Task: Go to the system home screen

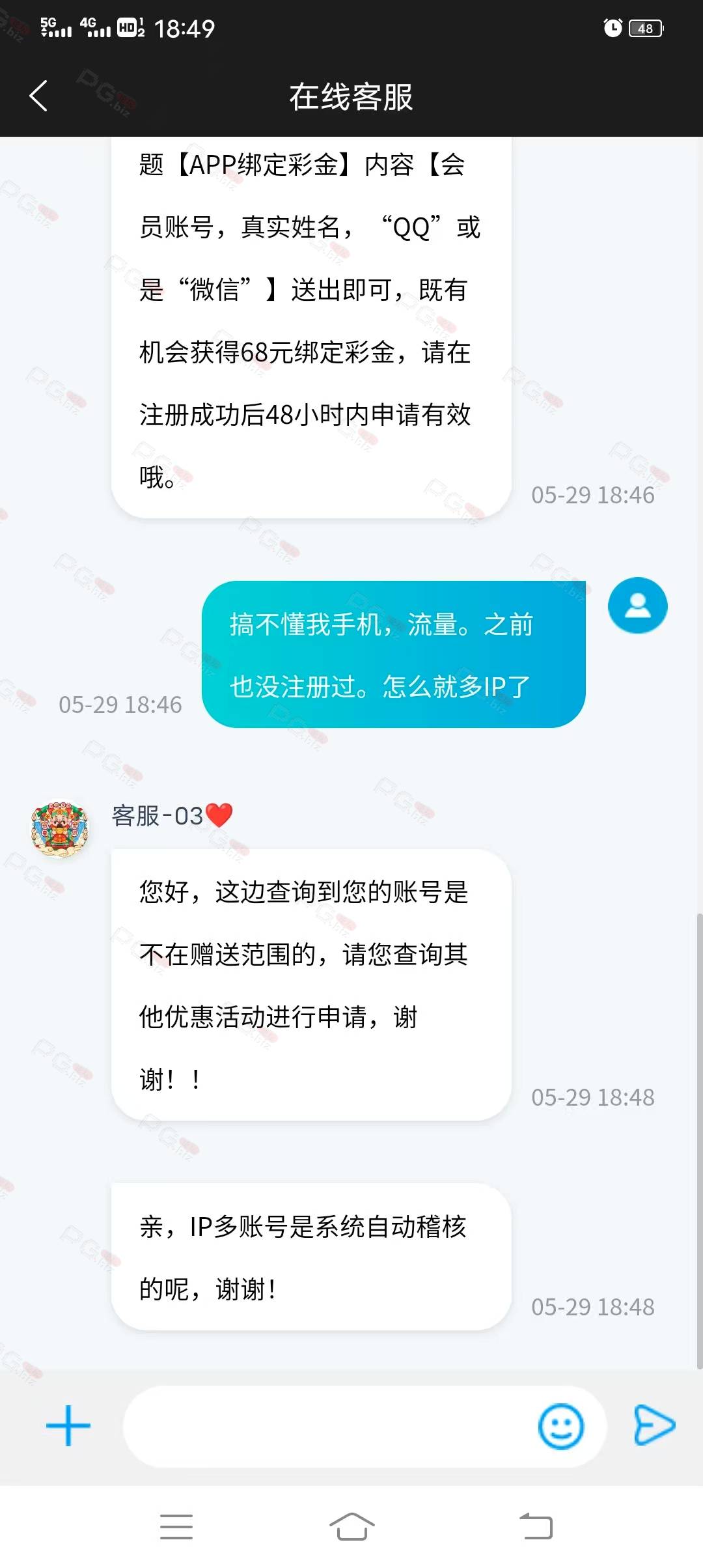Action: point(351,1526)
